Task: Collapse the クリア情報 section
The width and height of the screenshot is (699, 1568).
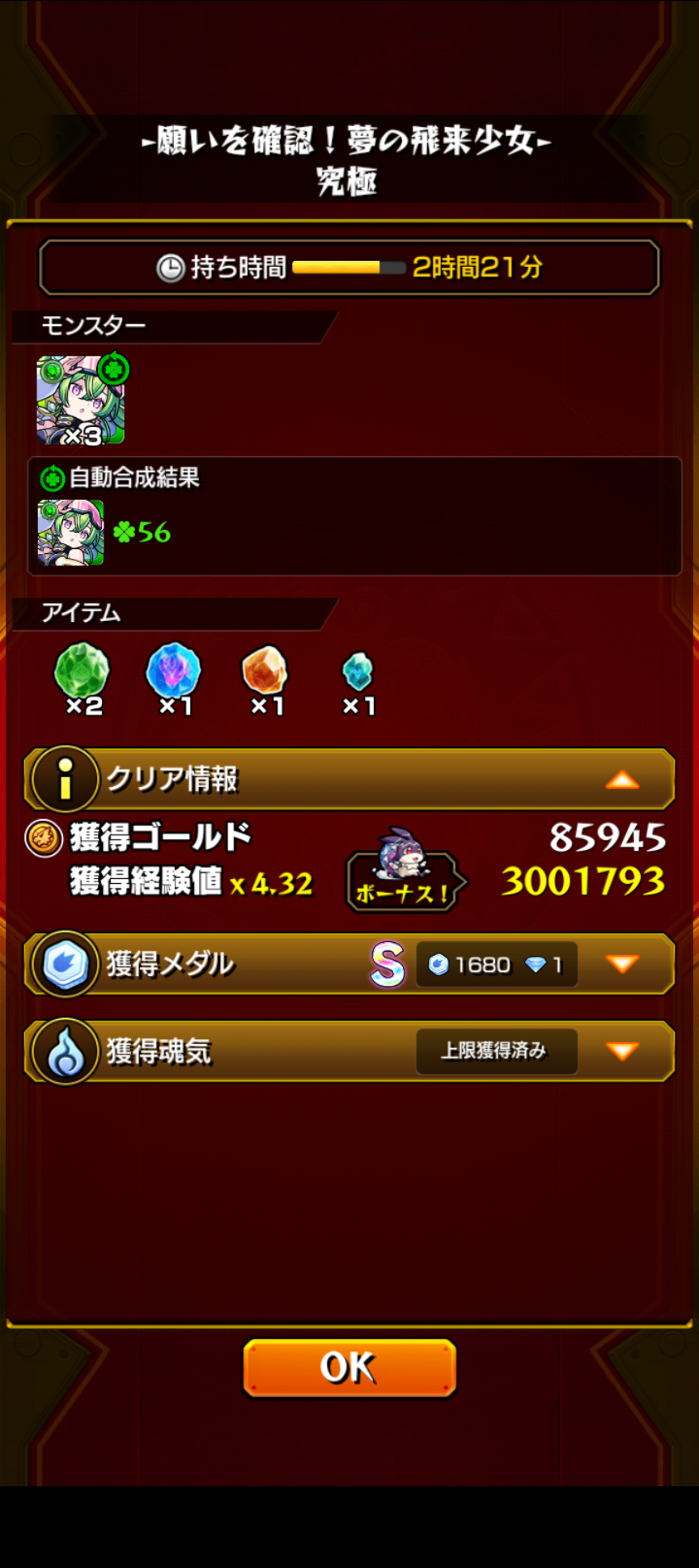Action: coord(621,780)
